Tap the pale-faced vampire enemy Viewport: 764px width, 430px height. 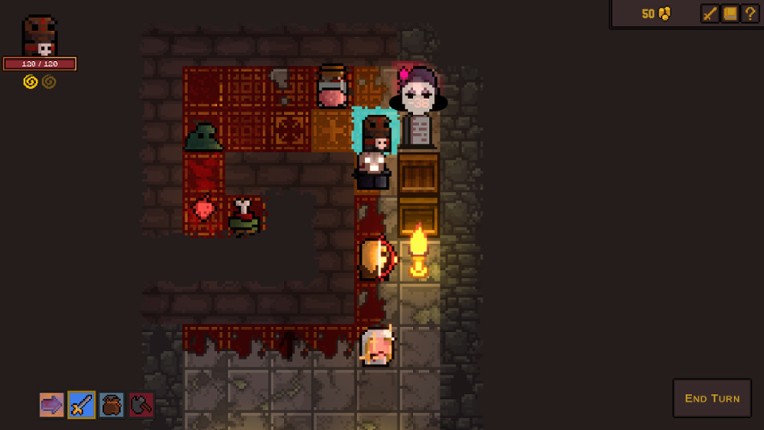418,92
